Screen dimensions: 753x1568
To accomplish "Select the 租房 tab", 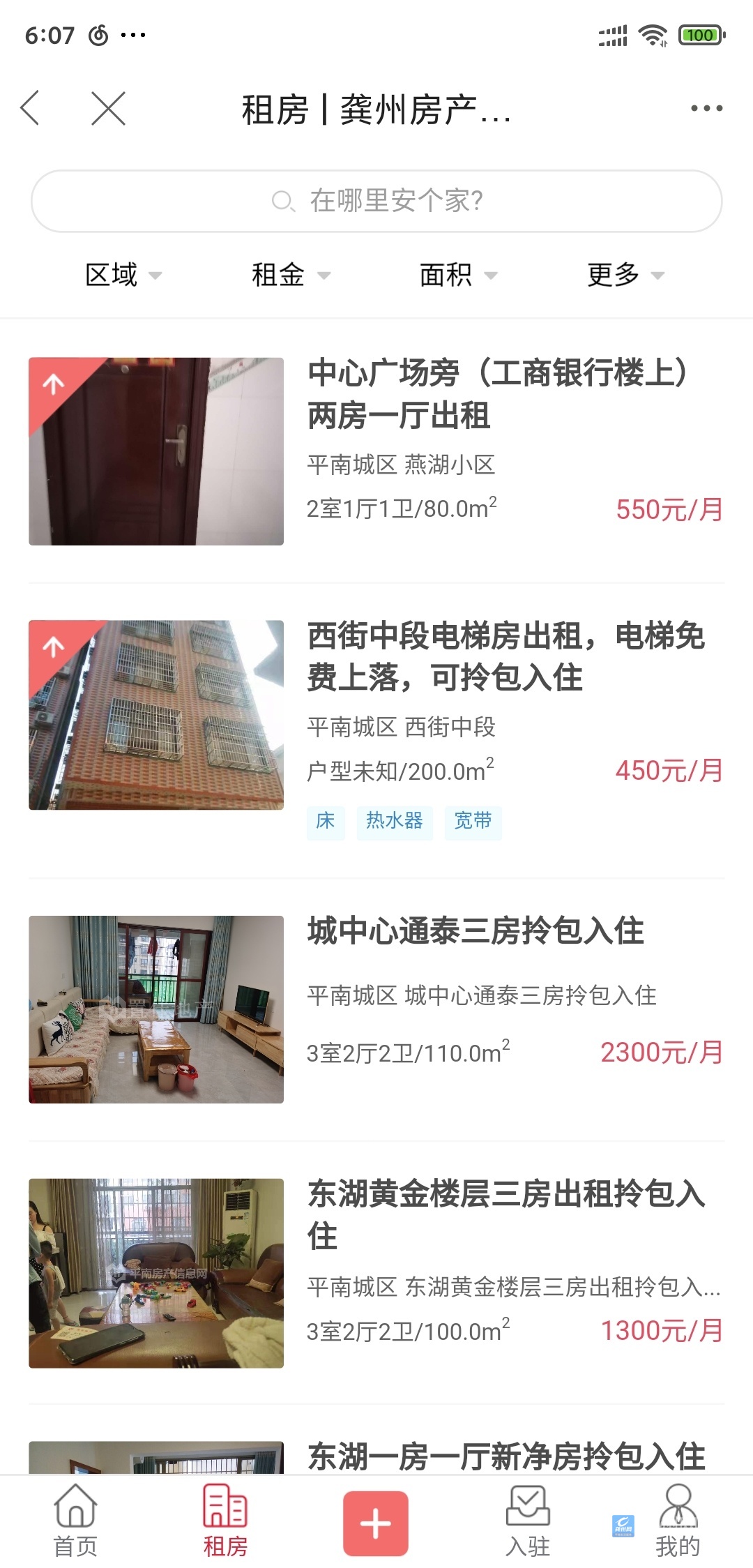I will 225,1521.
